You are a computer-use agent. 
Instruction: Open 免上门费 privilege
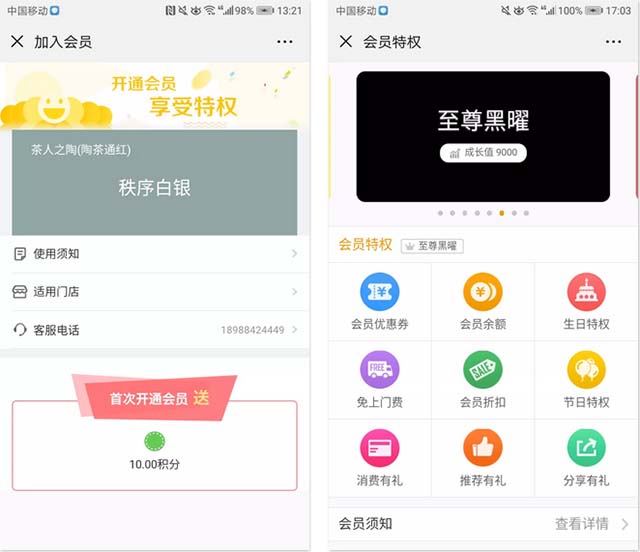[380, 380]
